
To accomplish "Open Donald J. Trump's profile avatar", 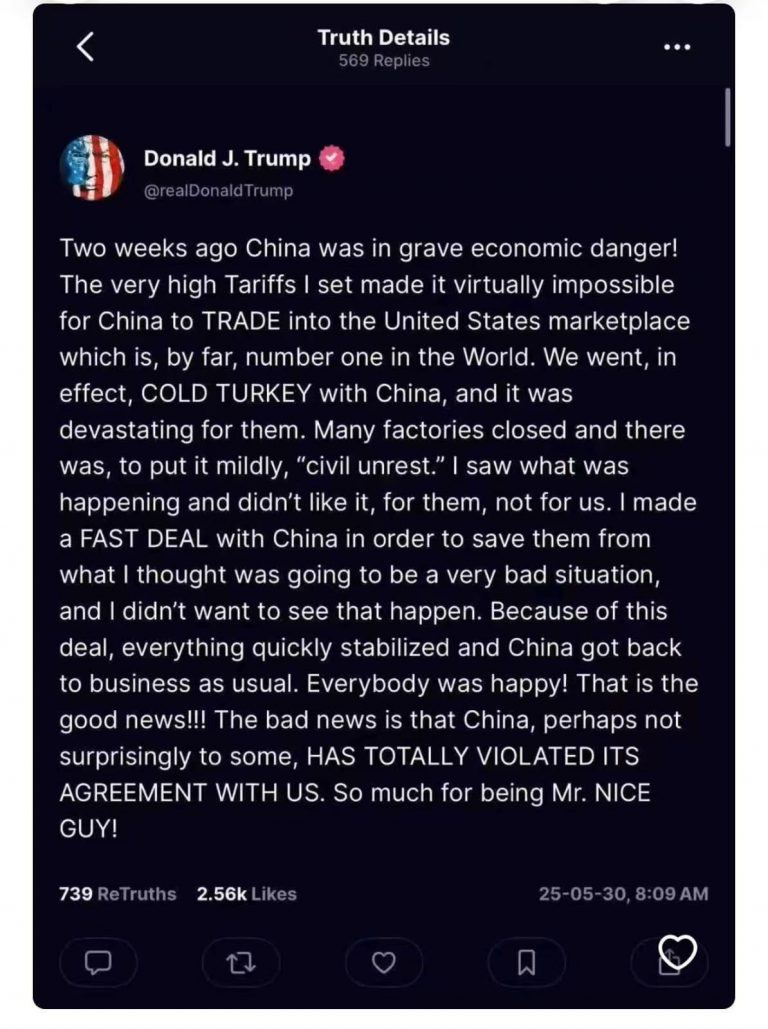I will (x=92, y=167).
